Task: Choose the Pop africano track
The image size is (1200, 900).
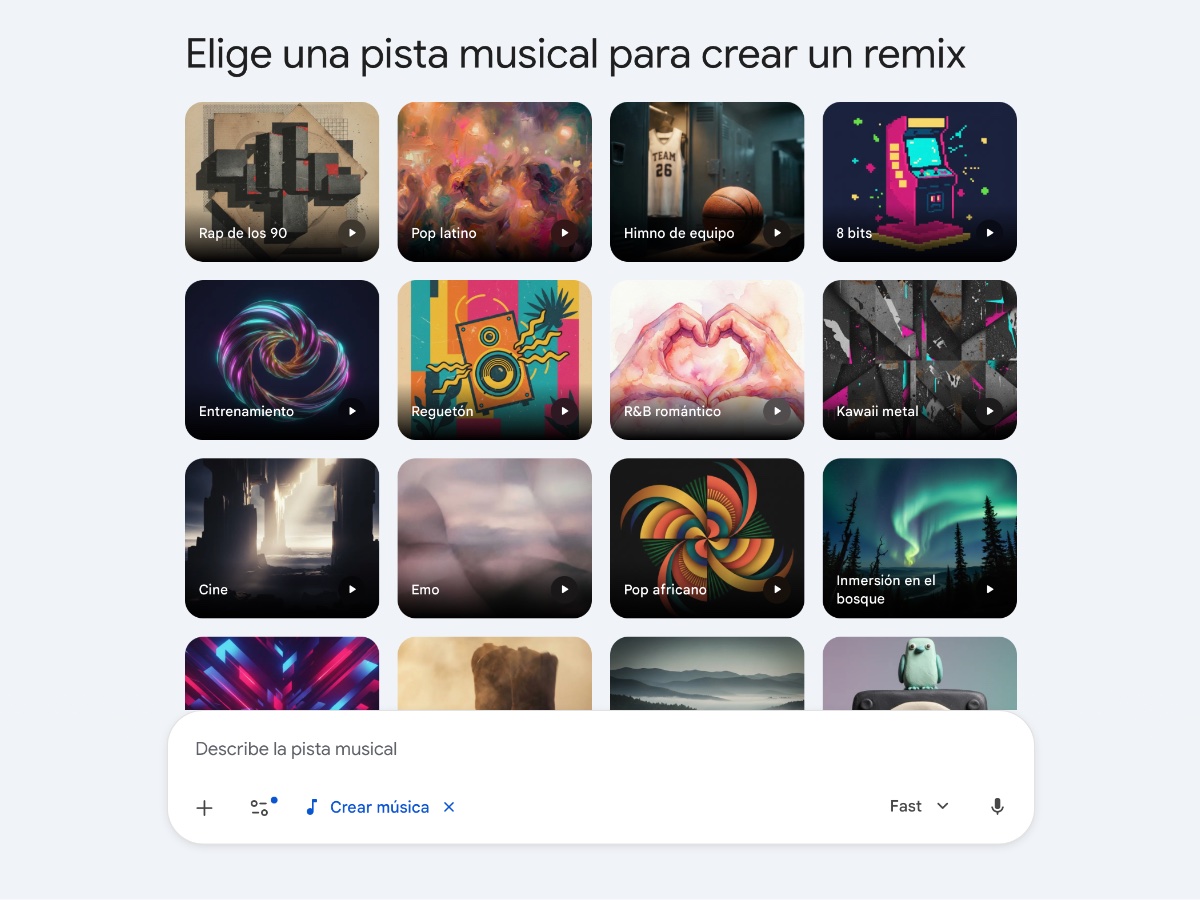Action: click(706, 537)
